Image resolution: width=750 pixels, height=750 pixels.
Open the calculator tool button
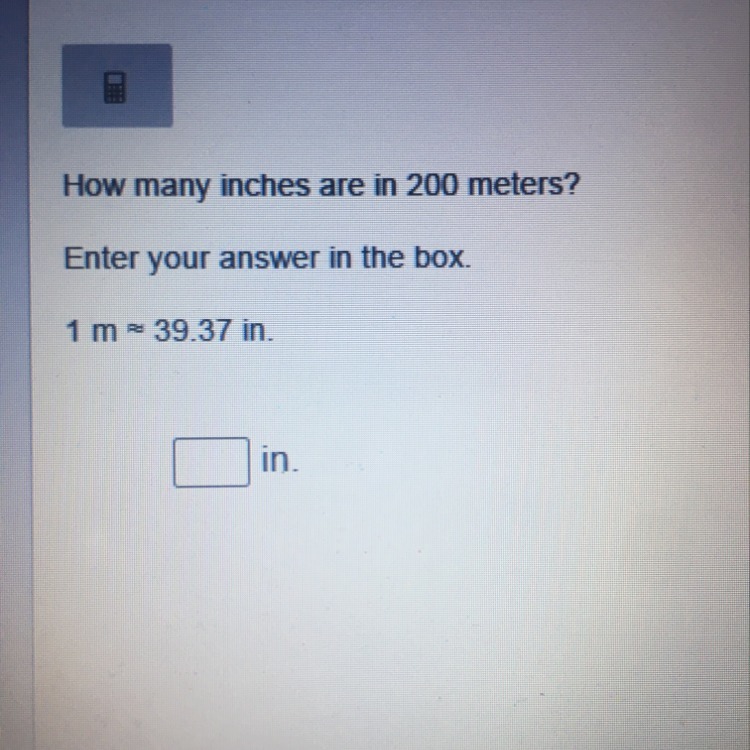coord(117,86)
